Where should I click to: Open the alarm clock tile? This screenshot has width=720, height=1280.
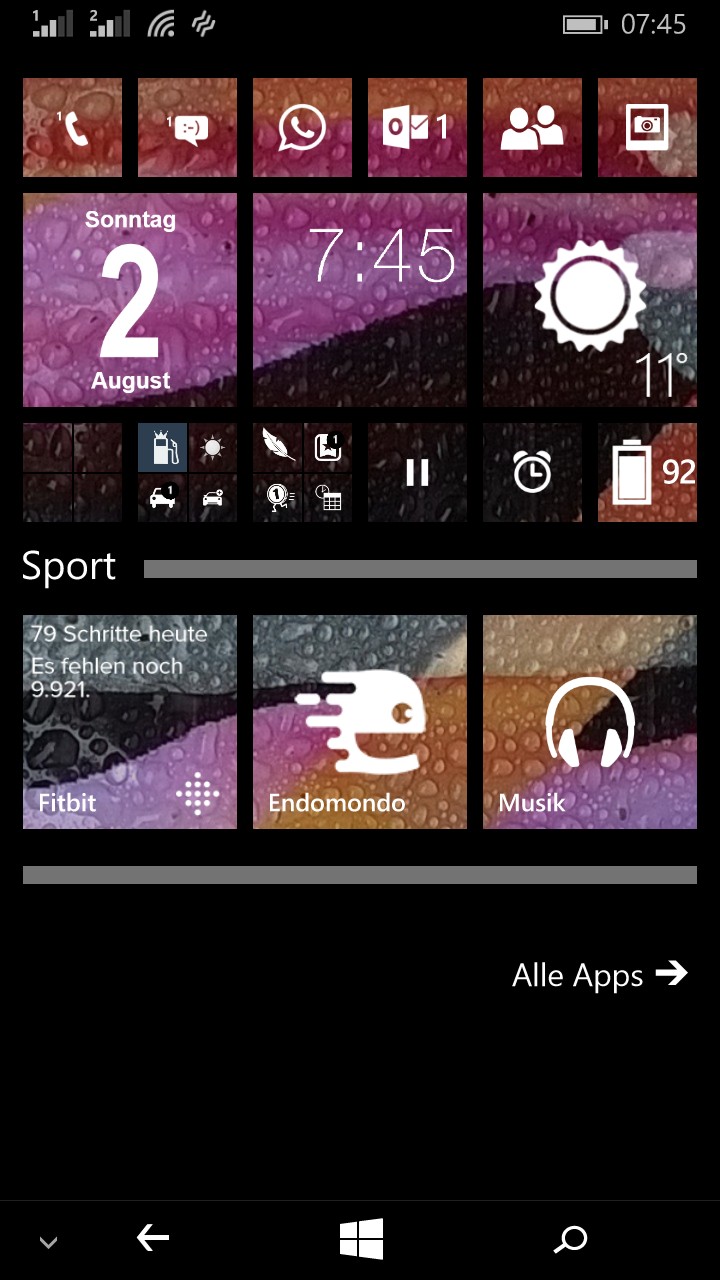pyautogui.click(x=532, y=472)
